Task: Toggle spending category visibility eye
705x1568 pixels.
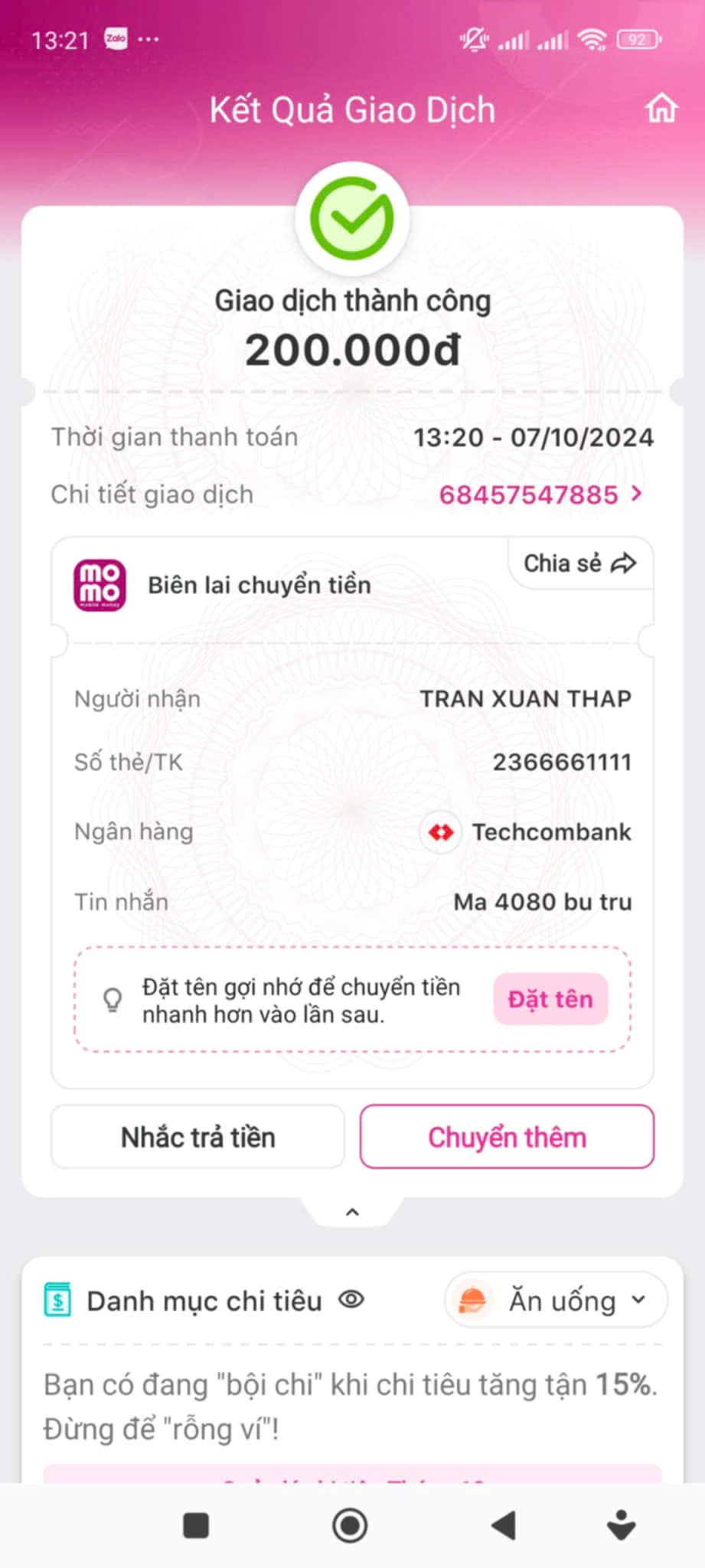Action: pyautogui.click(x=351, y=1300)
